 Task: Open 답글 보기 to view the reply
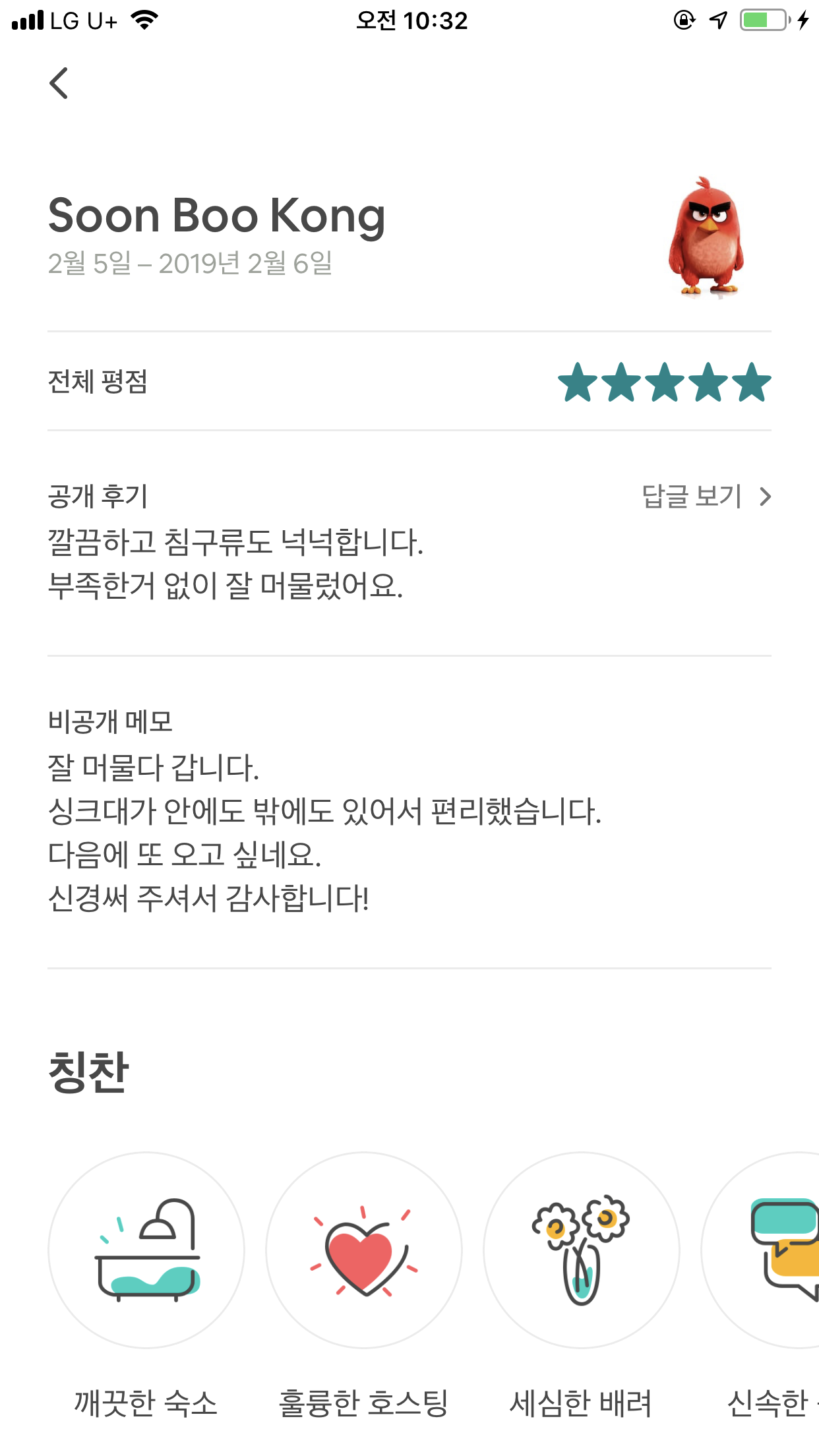pyautogui.click(x=705, y=497)
